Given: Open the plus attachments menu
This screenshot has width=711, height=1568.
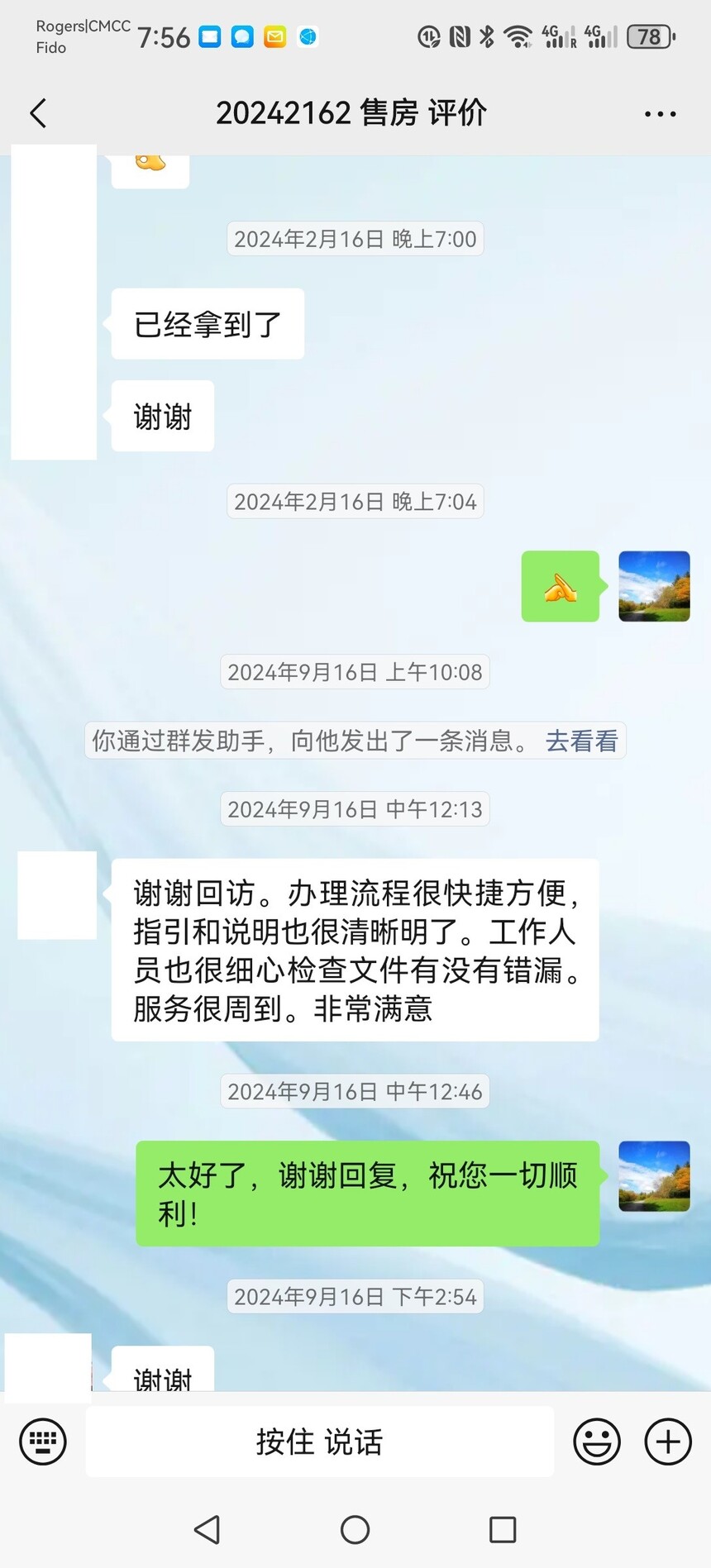Looking at the screenshot, I should (x=668, y=1442).
